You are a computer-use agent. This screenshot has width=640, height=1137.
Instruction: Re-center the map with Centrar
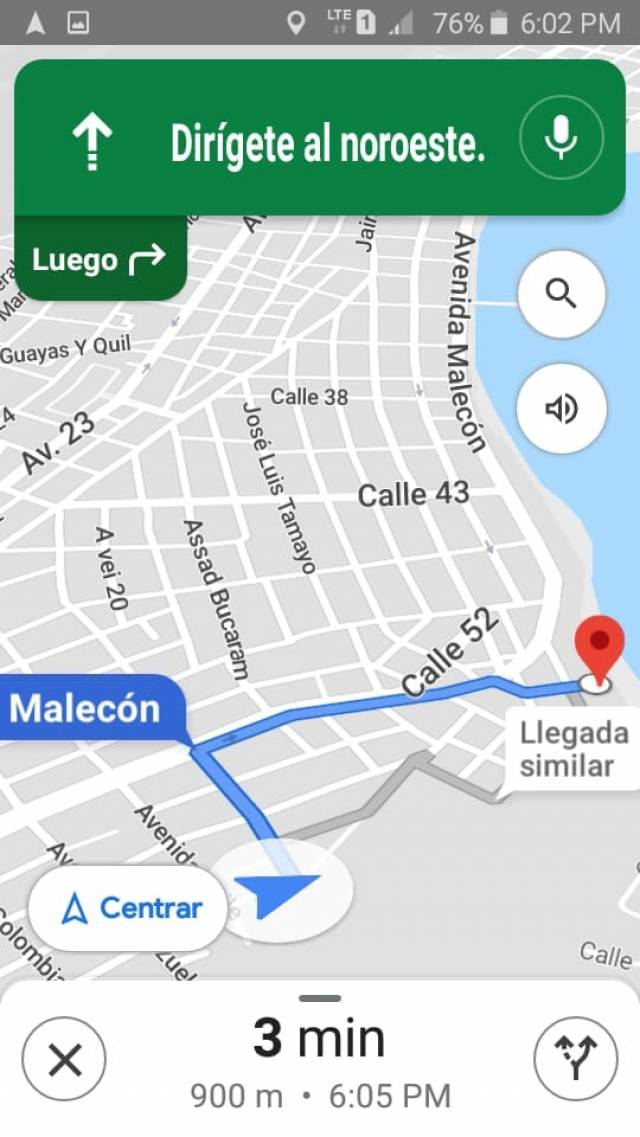pyautogui.click(x=128, y=909)
